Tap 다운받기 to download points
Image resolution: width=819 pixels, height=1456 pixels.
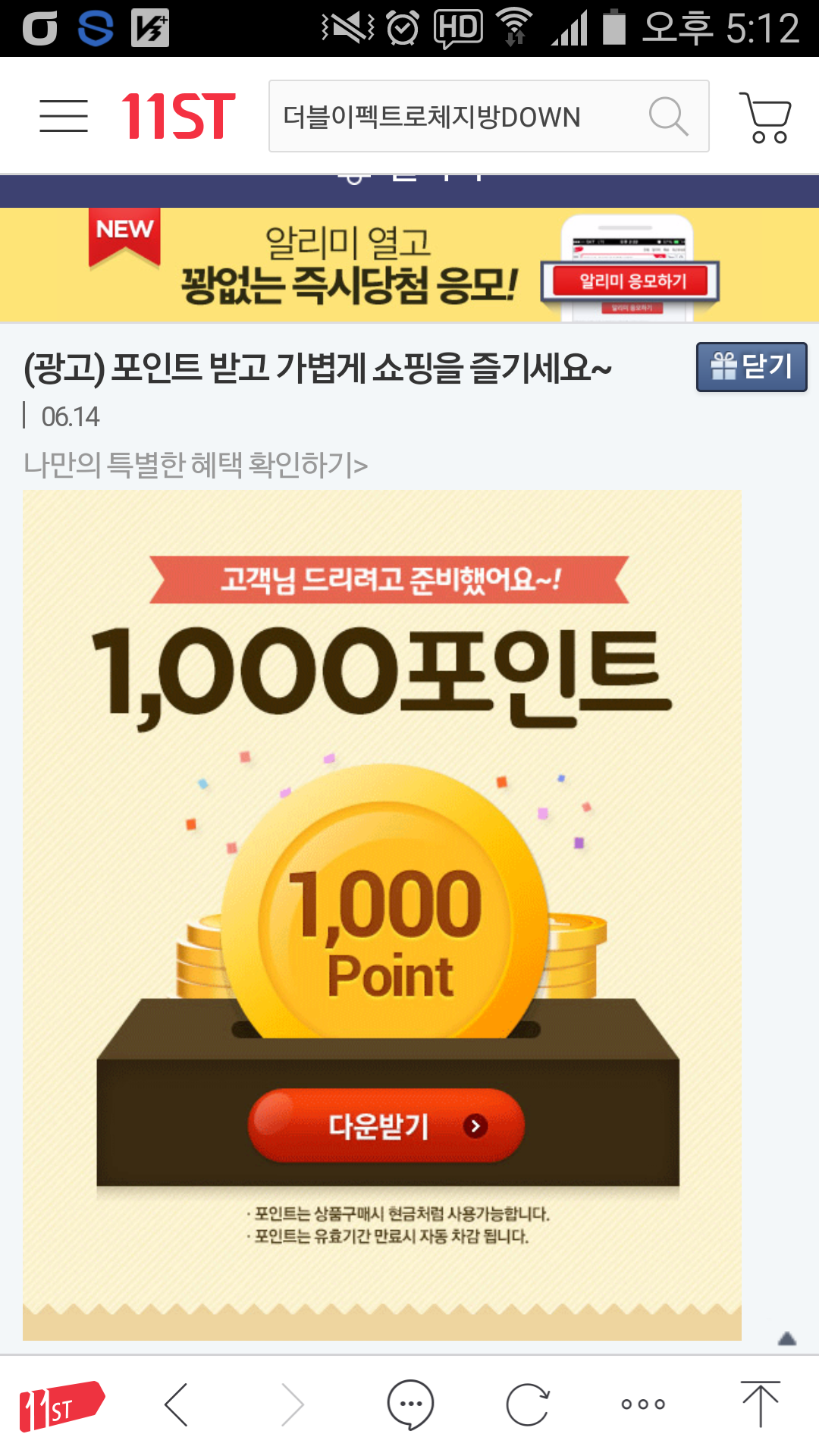click(386, 1125)
